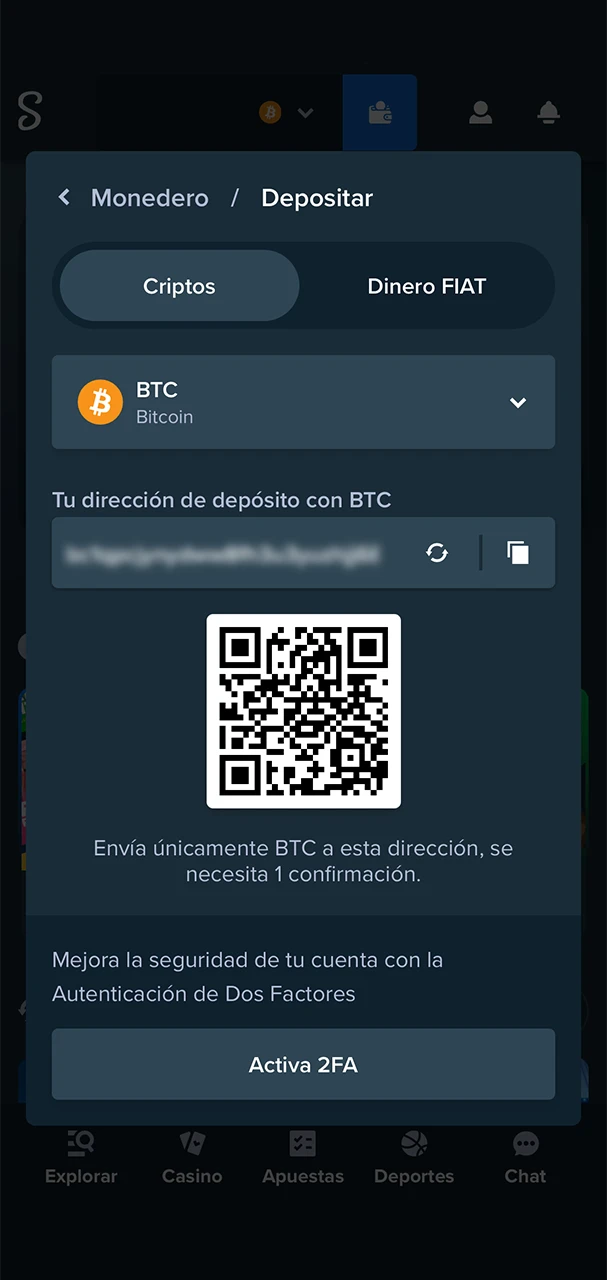Switch to the Dinero FIAT tab
Viewport: 607px width, 1280px height.
point(427,286)
